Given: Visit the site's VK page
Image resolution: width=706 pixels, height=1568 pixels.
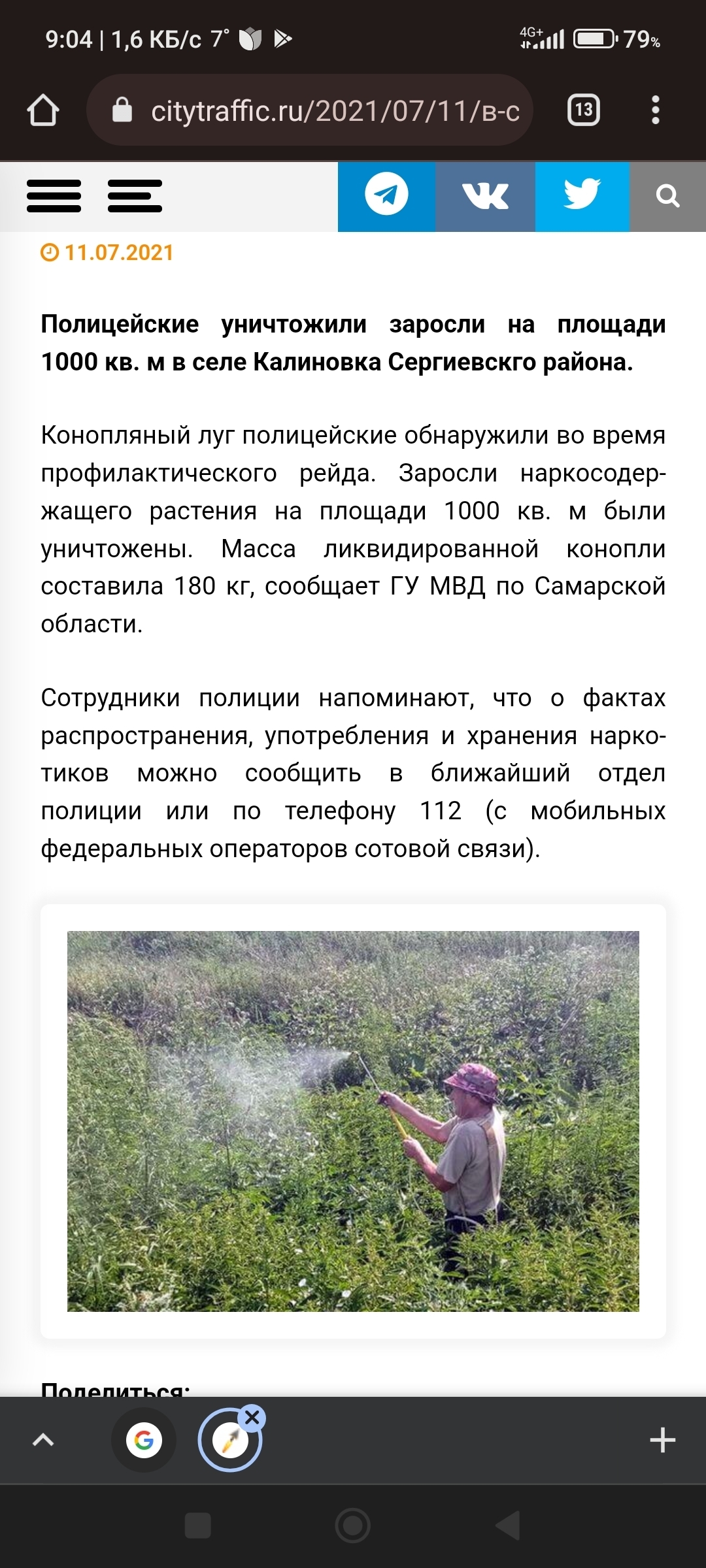Looking at the screenshot, I should pyautogui.click(x=485, y=196).
